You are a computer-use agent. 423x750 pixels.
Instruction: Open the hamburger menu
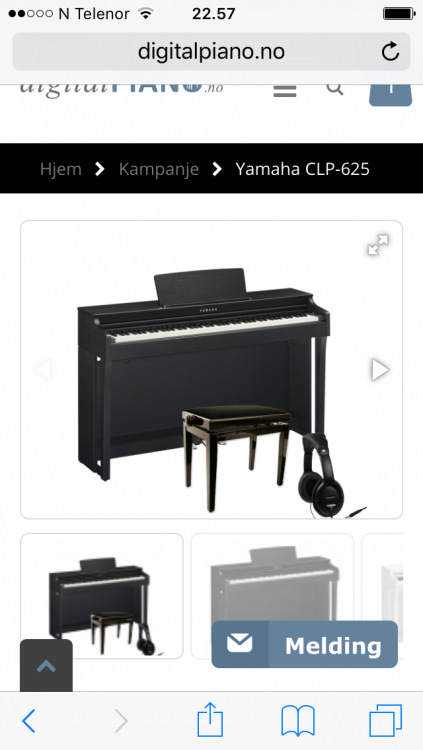coord(285,90)
